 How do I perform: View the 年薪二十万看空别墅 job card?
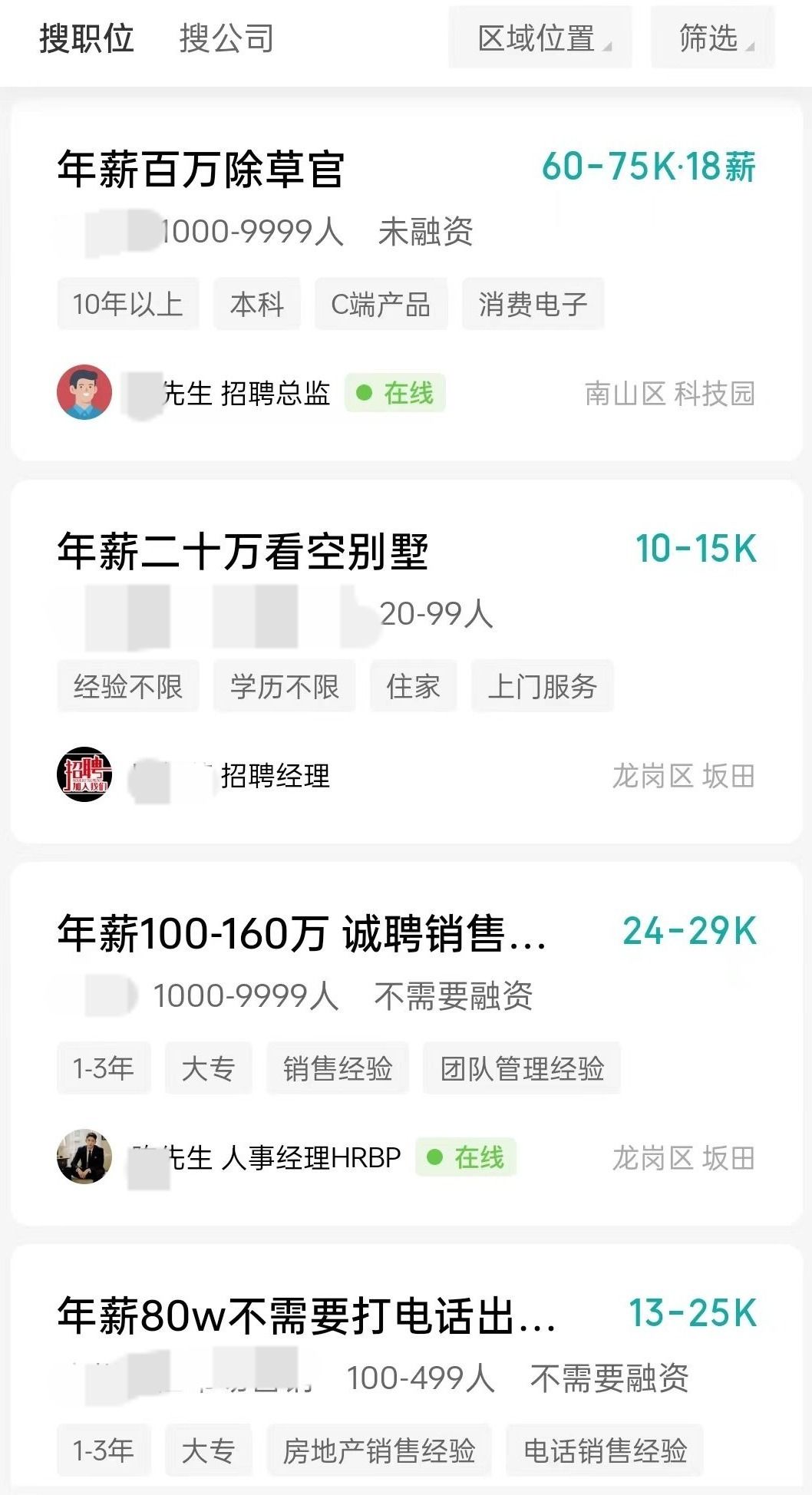(x=243, y=552)
